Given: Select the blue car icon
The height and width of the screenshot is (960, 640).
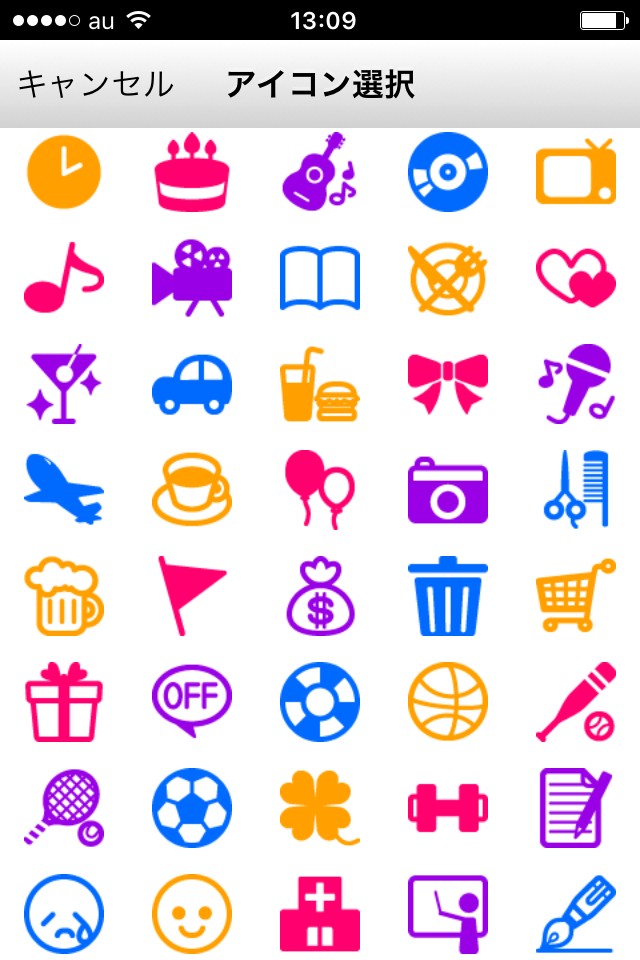Looking at the screenshot, I should (192, 382).
